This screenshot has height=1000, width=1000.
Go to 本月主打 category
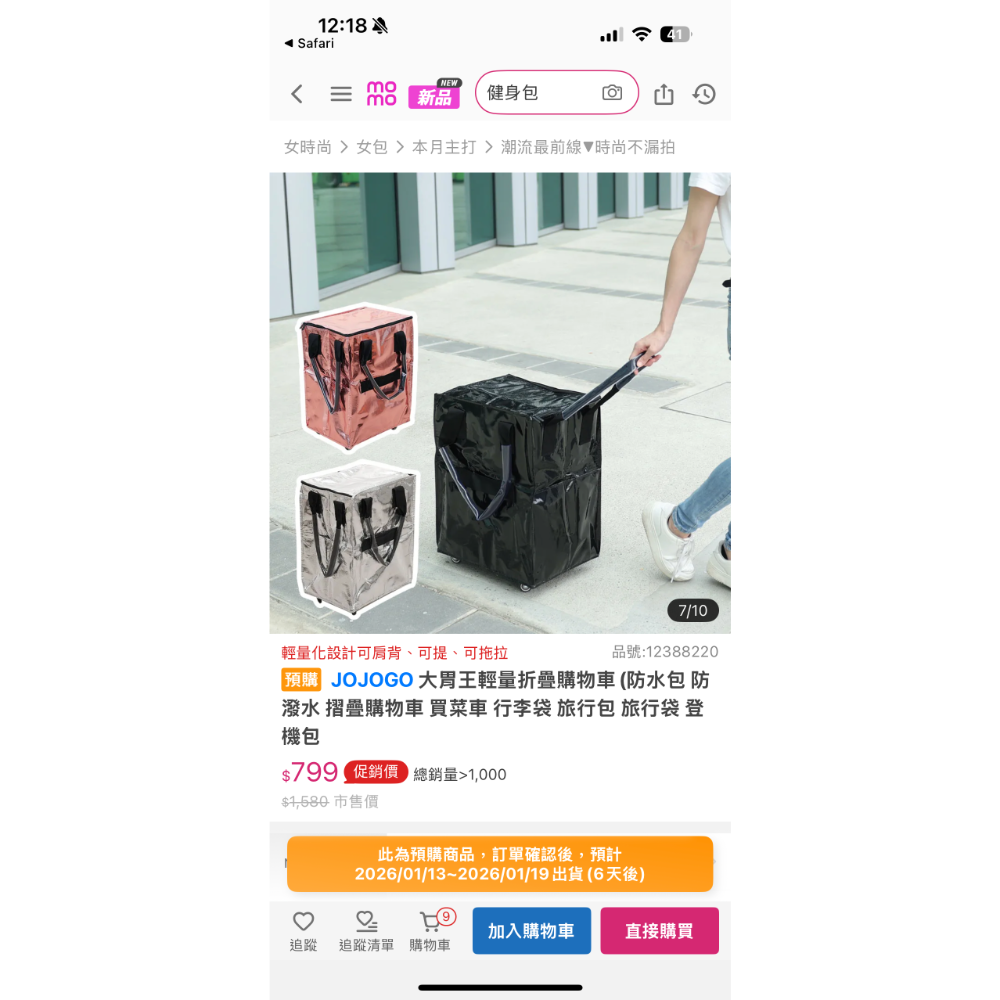tap(444, 147)
